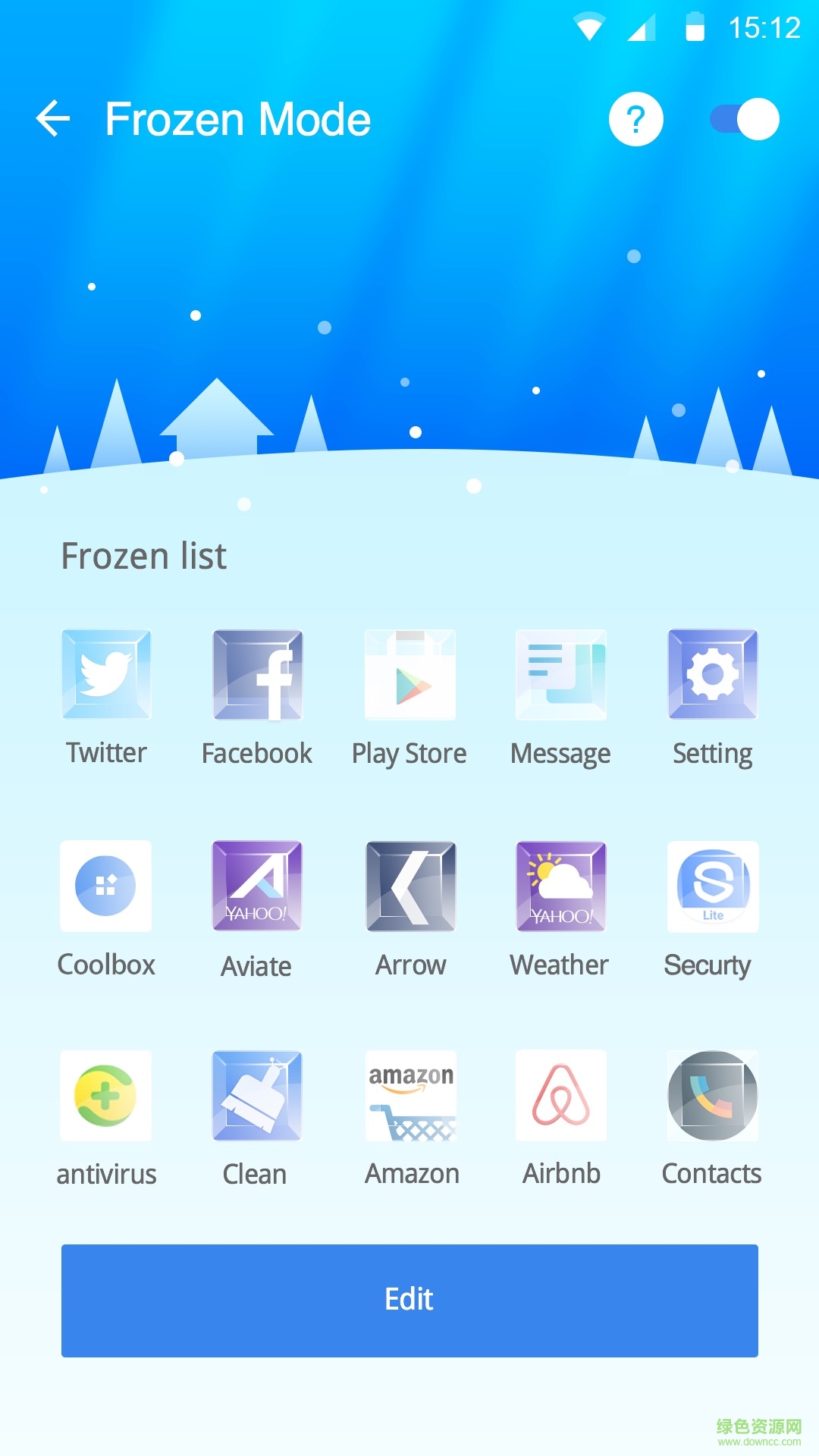Launch the Aviate app
The width and height of the screenshot is (819, 1456).
pyautogui.click(x=258, y=886)
